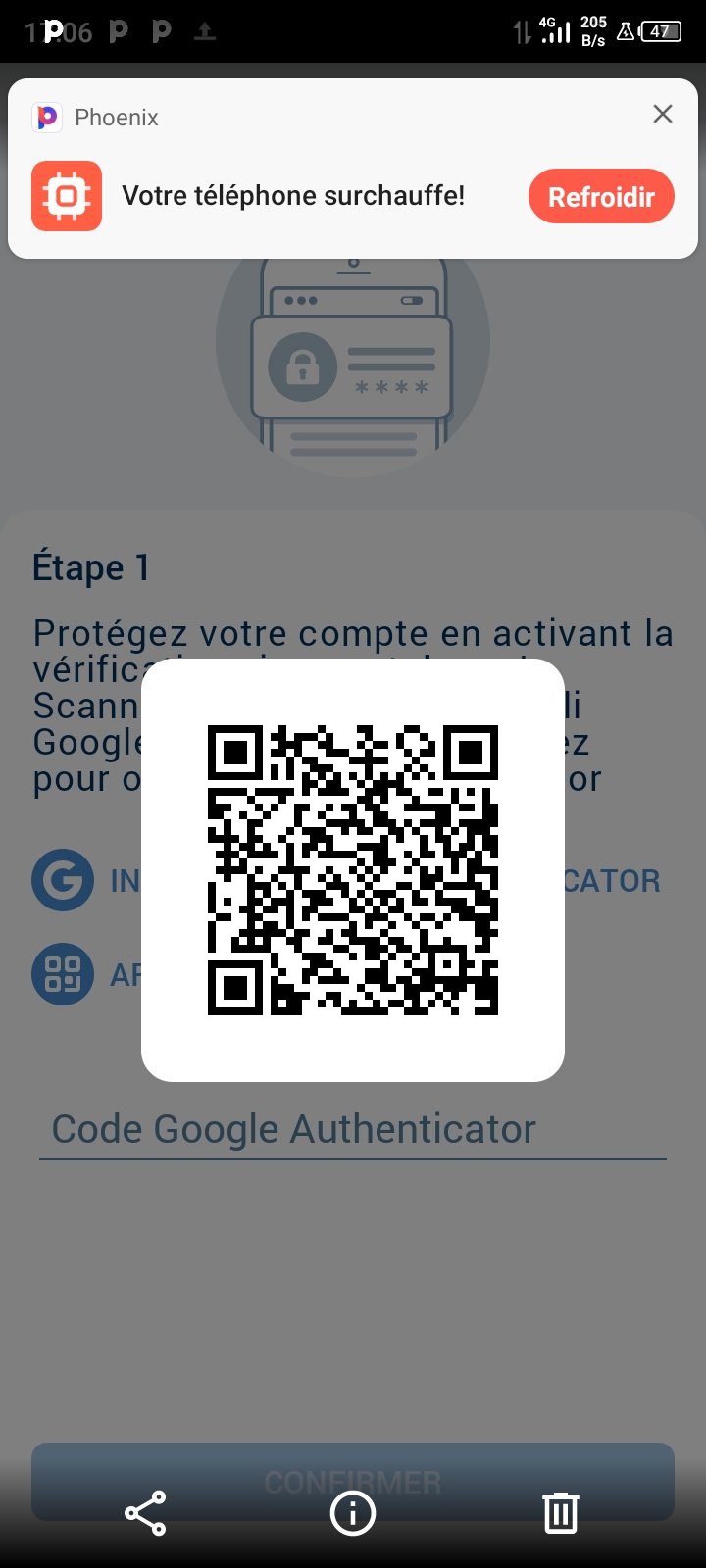The image size is (706, 1568).
Task: Open the image info details
Action: pyautogui.click(x=353, y=1513)
